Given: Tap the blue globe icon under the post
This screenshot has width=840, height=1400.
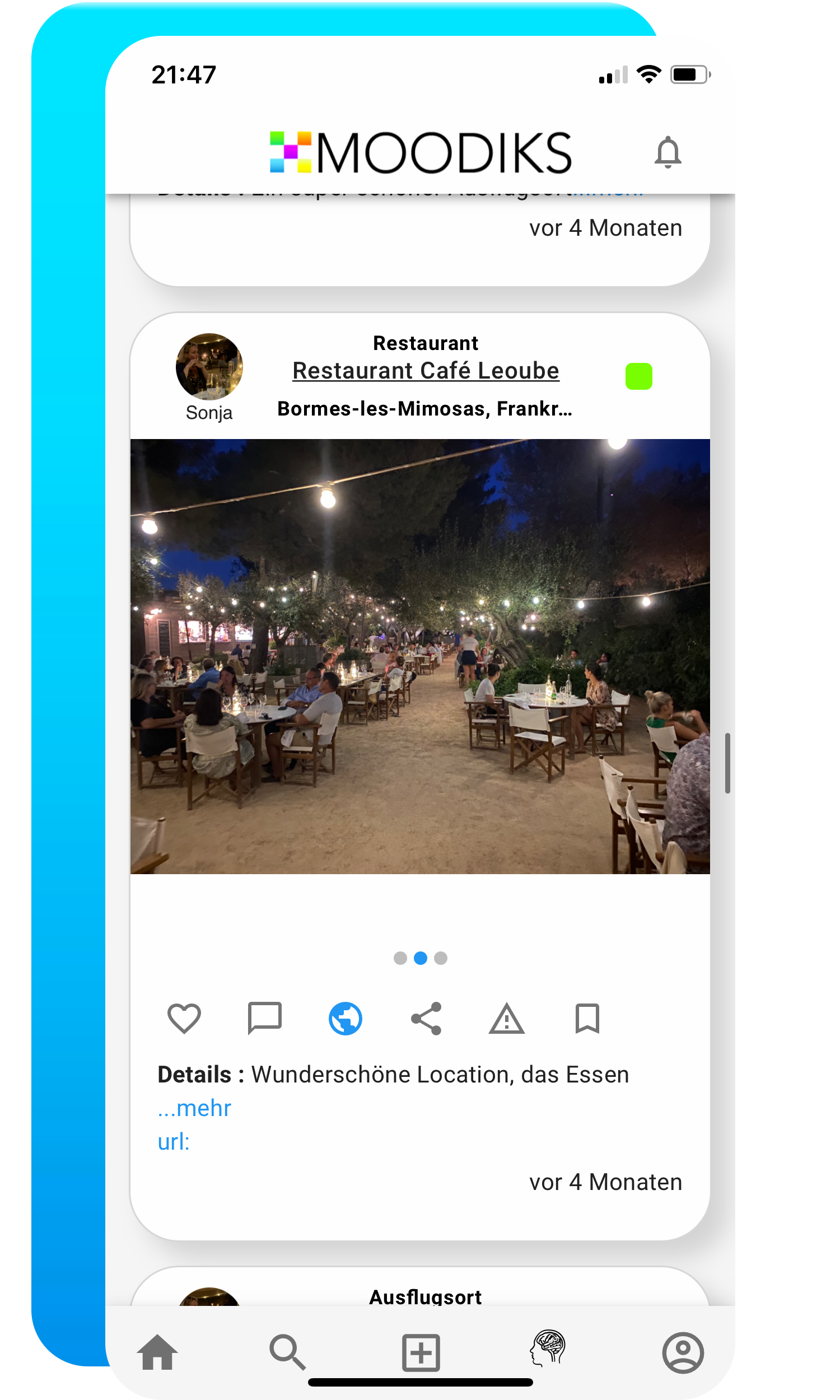Looking at the screenshot, I should [346, 1018].
